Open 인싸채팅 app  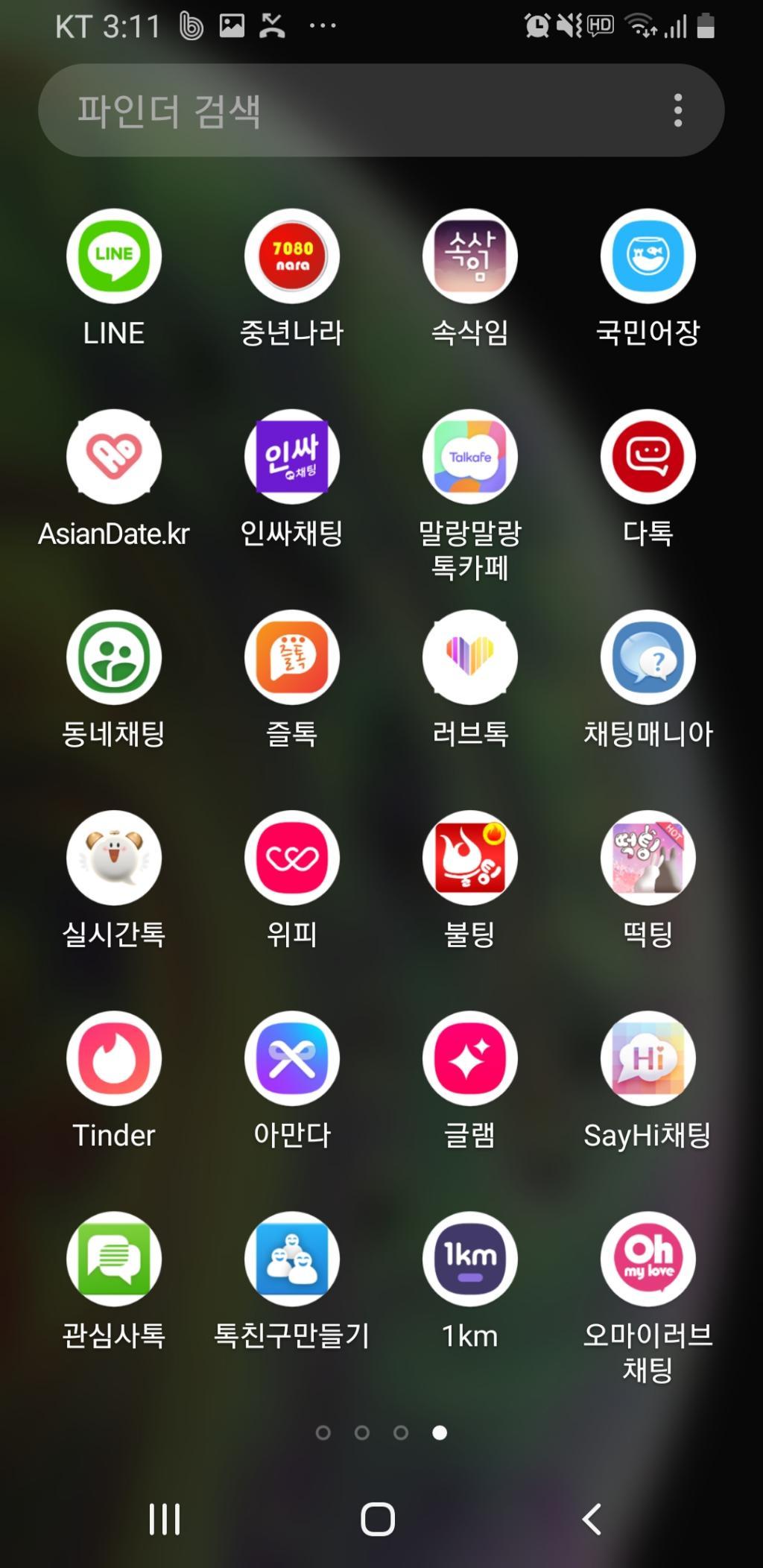tap(292, 456)
